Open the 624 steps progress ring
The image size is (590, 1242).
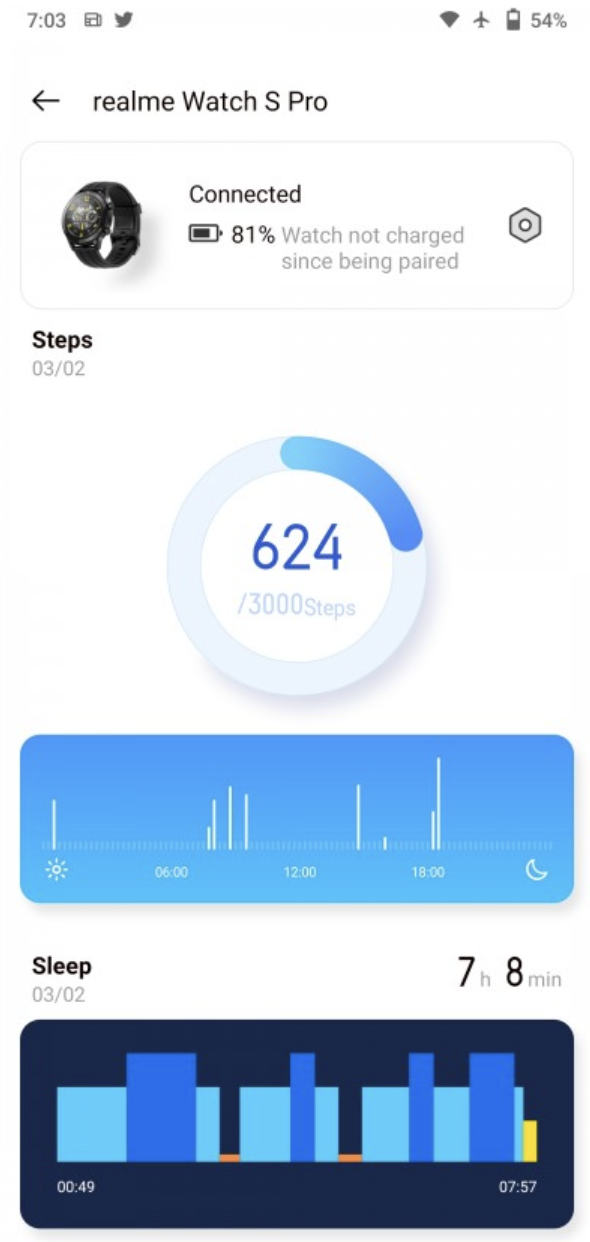297,565
